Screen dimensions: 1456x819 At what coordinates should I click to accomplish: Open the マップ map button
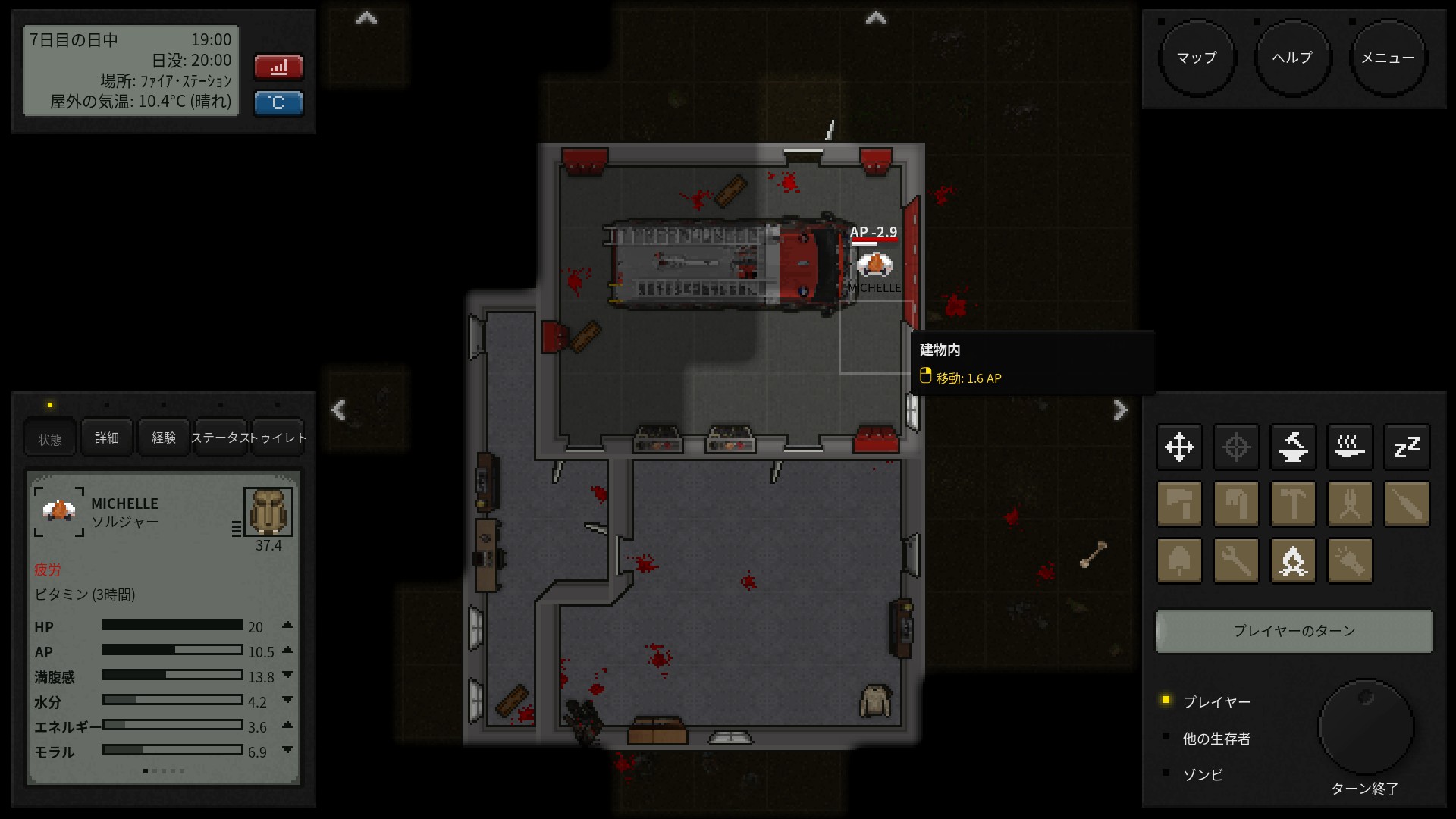click(x=1197, y=58)
